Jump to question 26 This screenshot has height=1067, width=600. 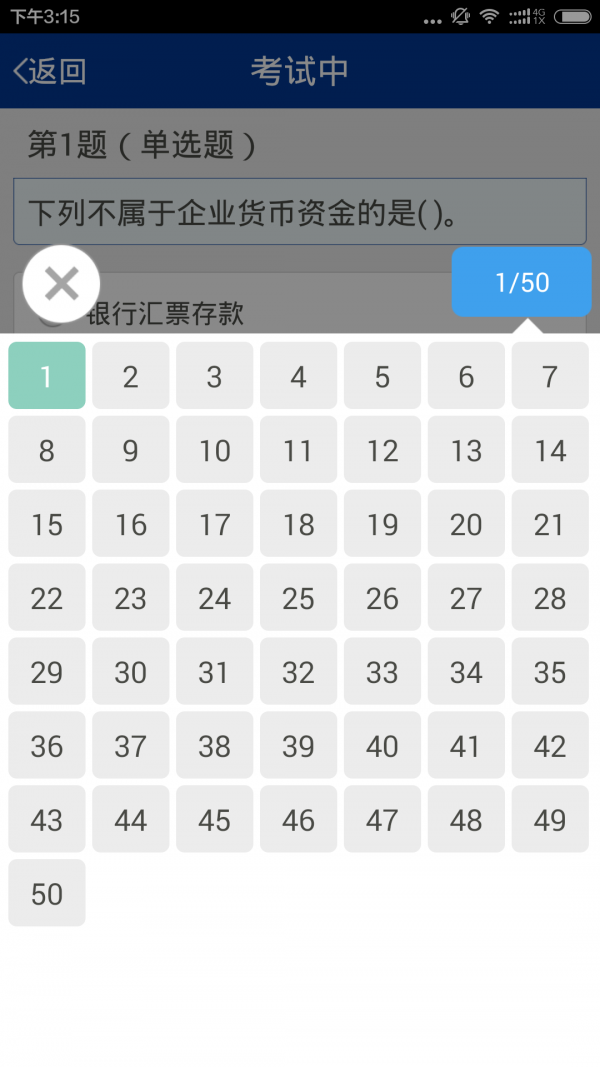[x=382, y=598]
